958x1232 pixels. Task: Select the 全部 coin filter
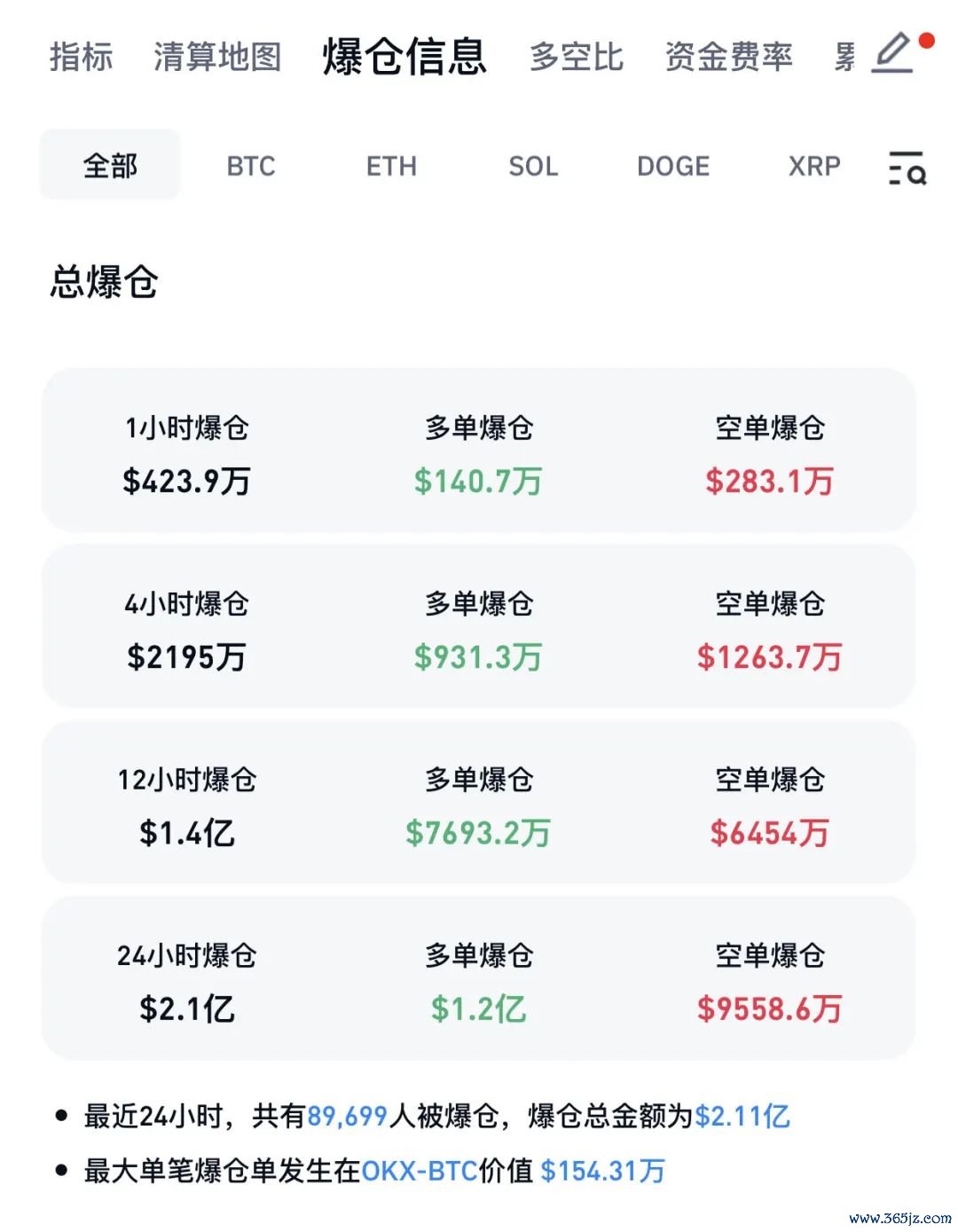tap(110, 165)
